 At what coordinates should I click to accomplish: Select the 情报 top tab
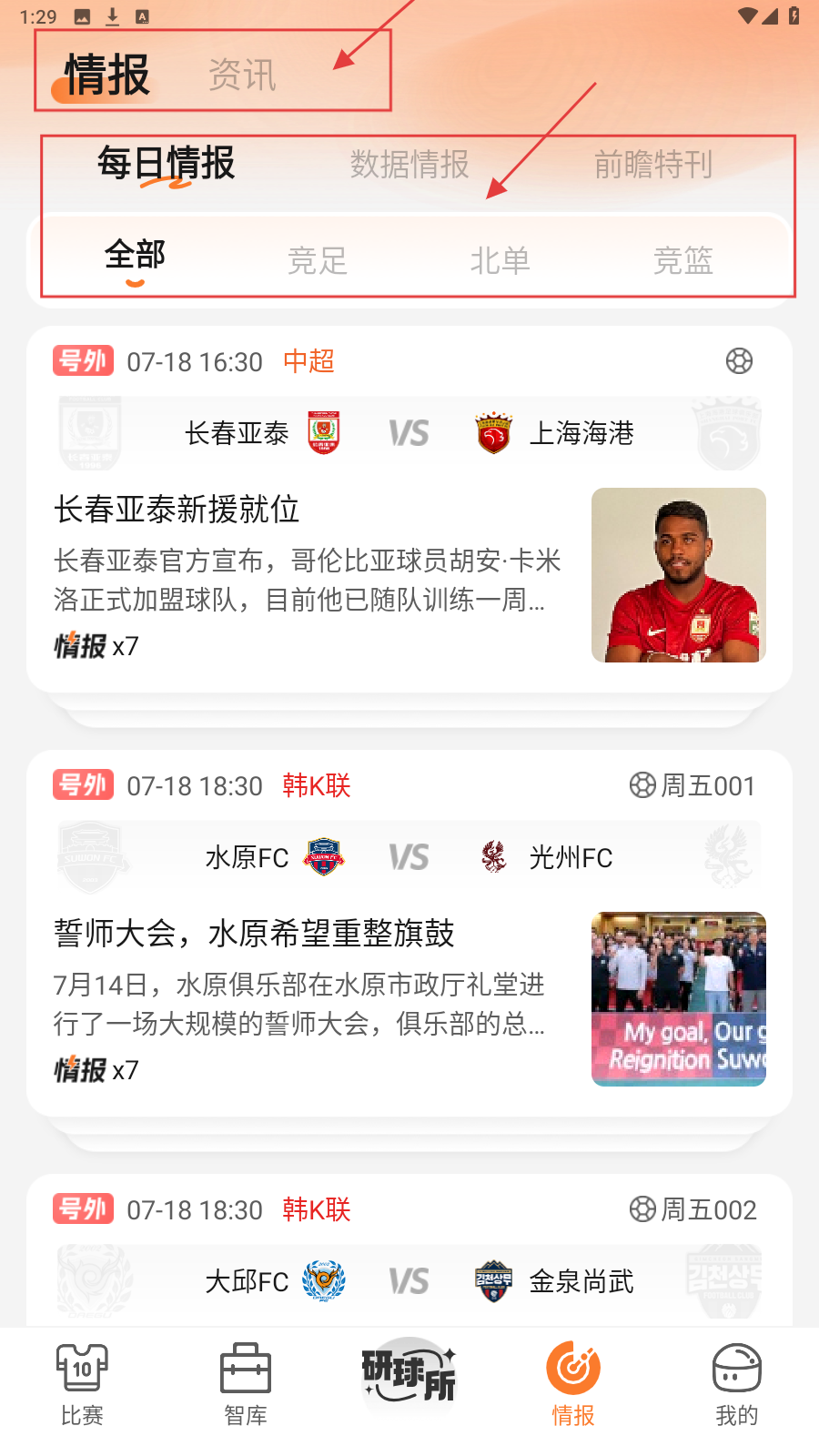[x=106, y=75]
